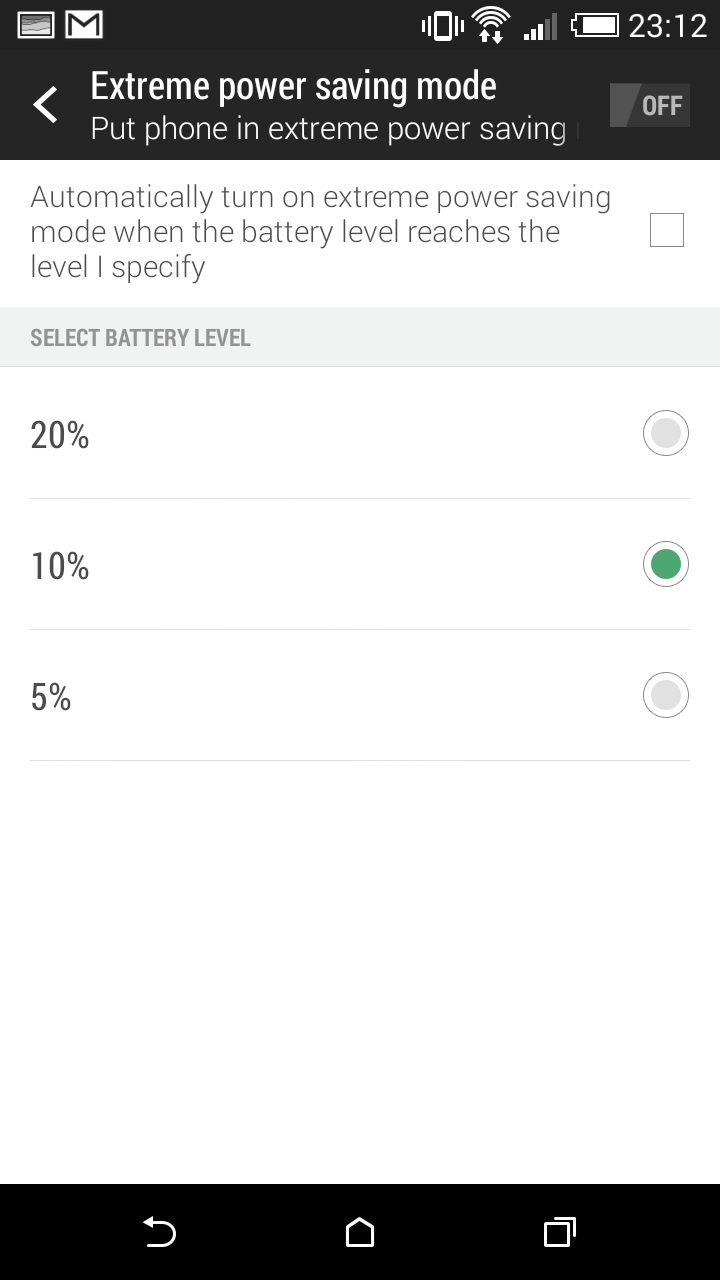Select the 20% battery level

tap(360, 433)
